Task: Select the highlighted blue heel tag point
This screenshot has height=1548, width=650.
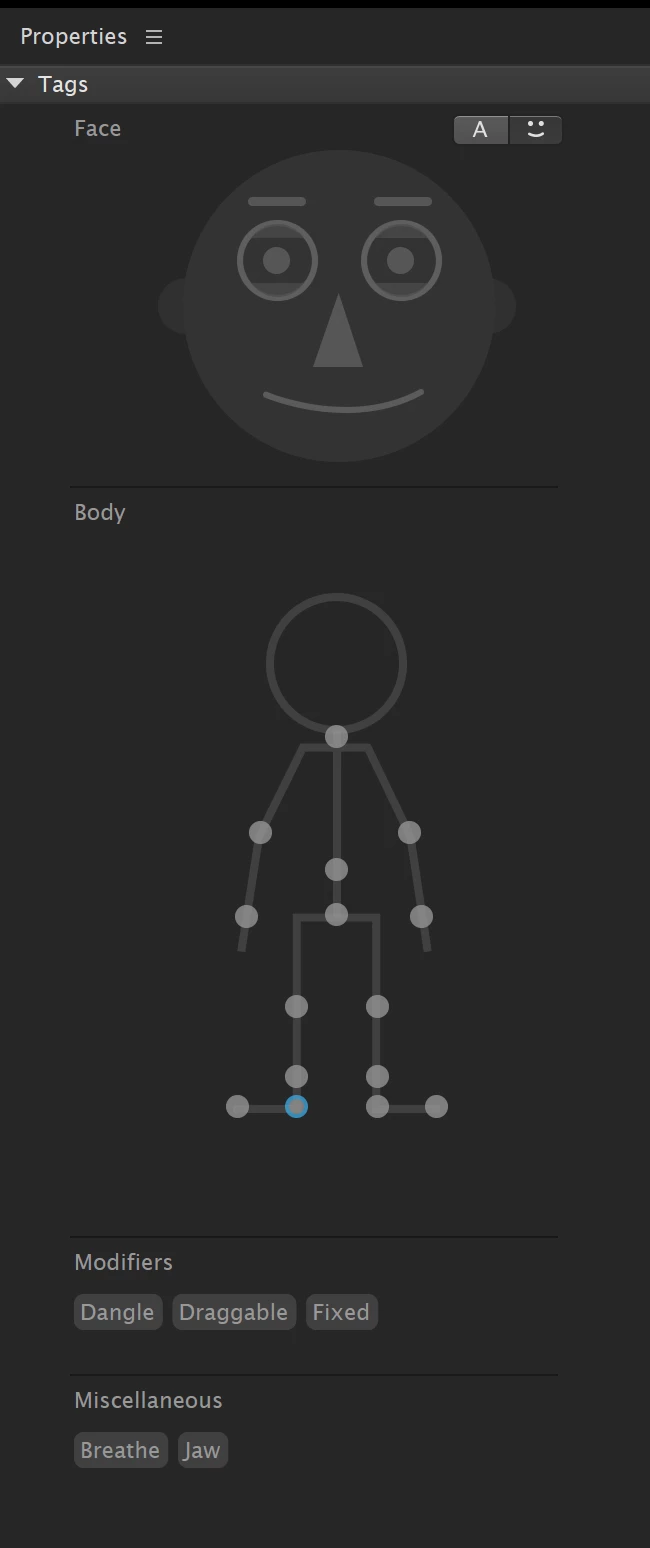Action: [x=296, y=1107]
